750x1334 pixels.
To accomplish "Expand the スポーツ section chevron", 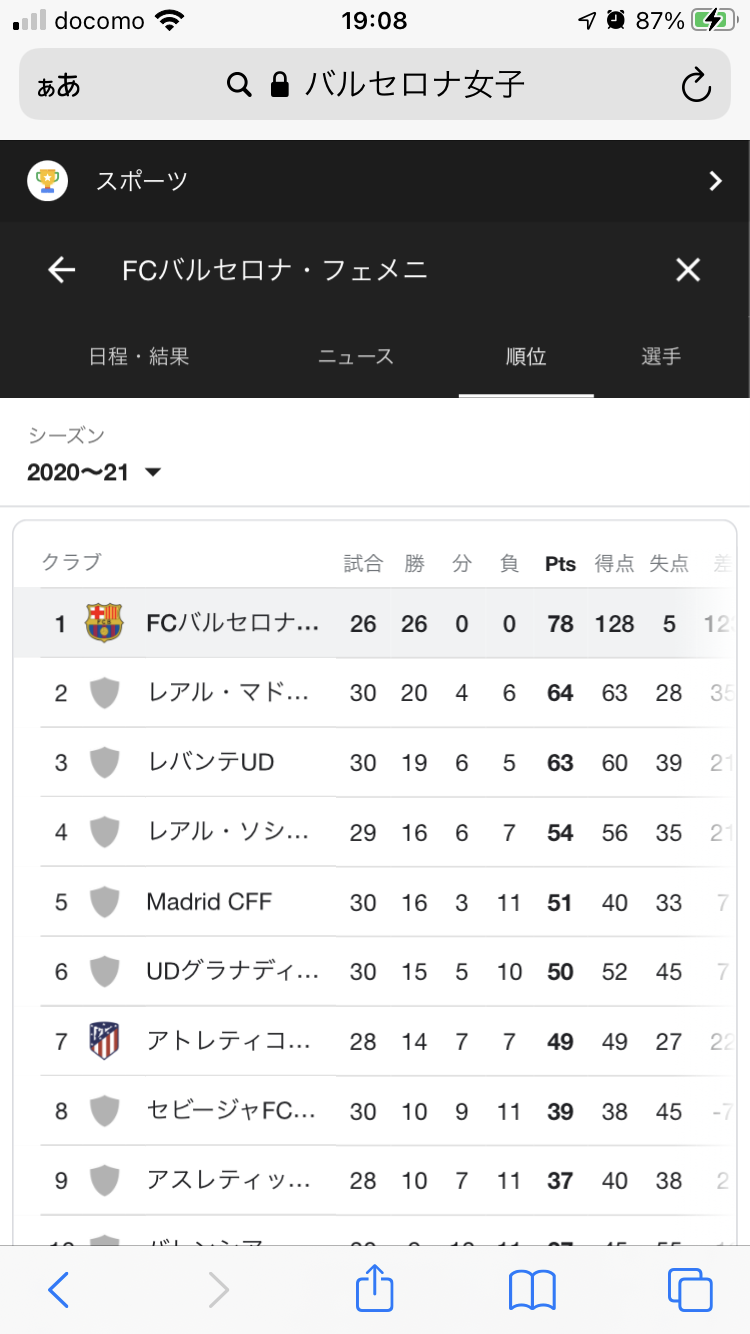I will pyautogui.click(x=715, y=181).
